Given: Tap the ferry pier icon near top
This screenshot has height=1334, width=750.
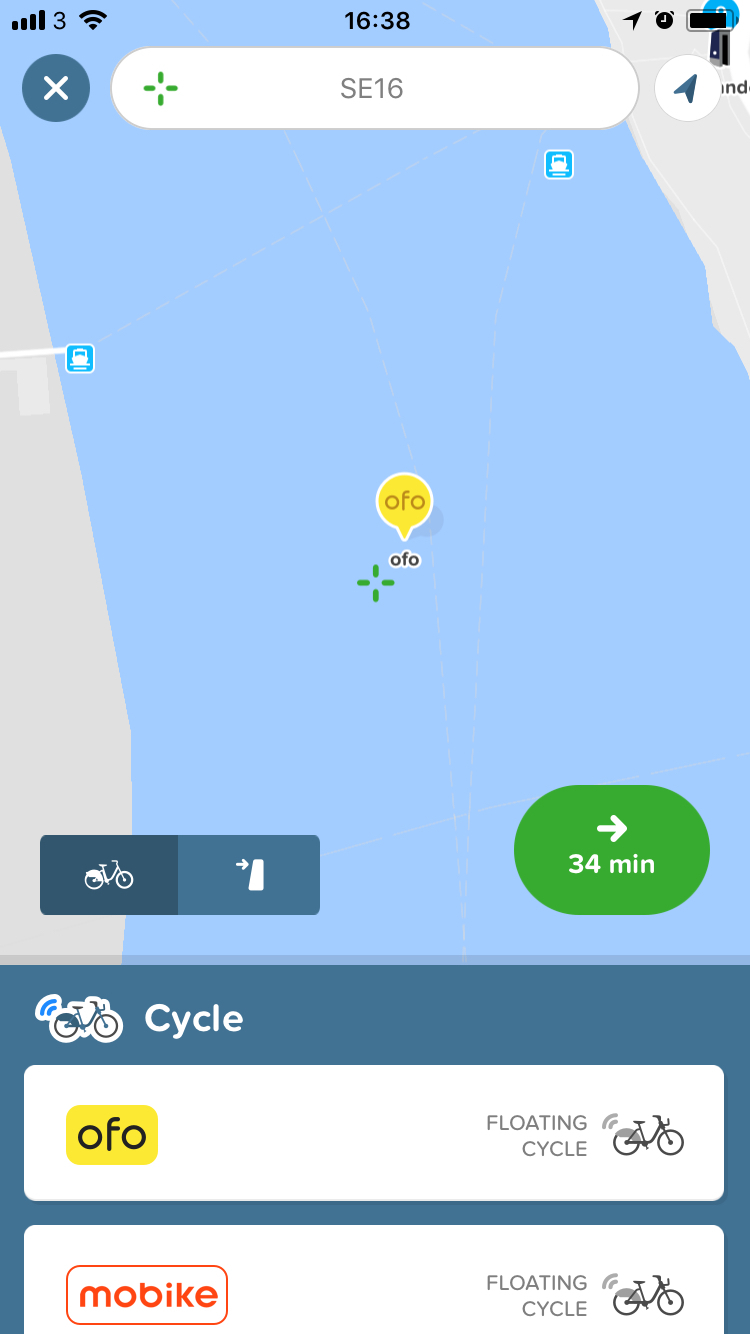Looking at the screenshot, I should coord(559,164).
